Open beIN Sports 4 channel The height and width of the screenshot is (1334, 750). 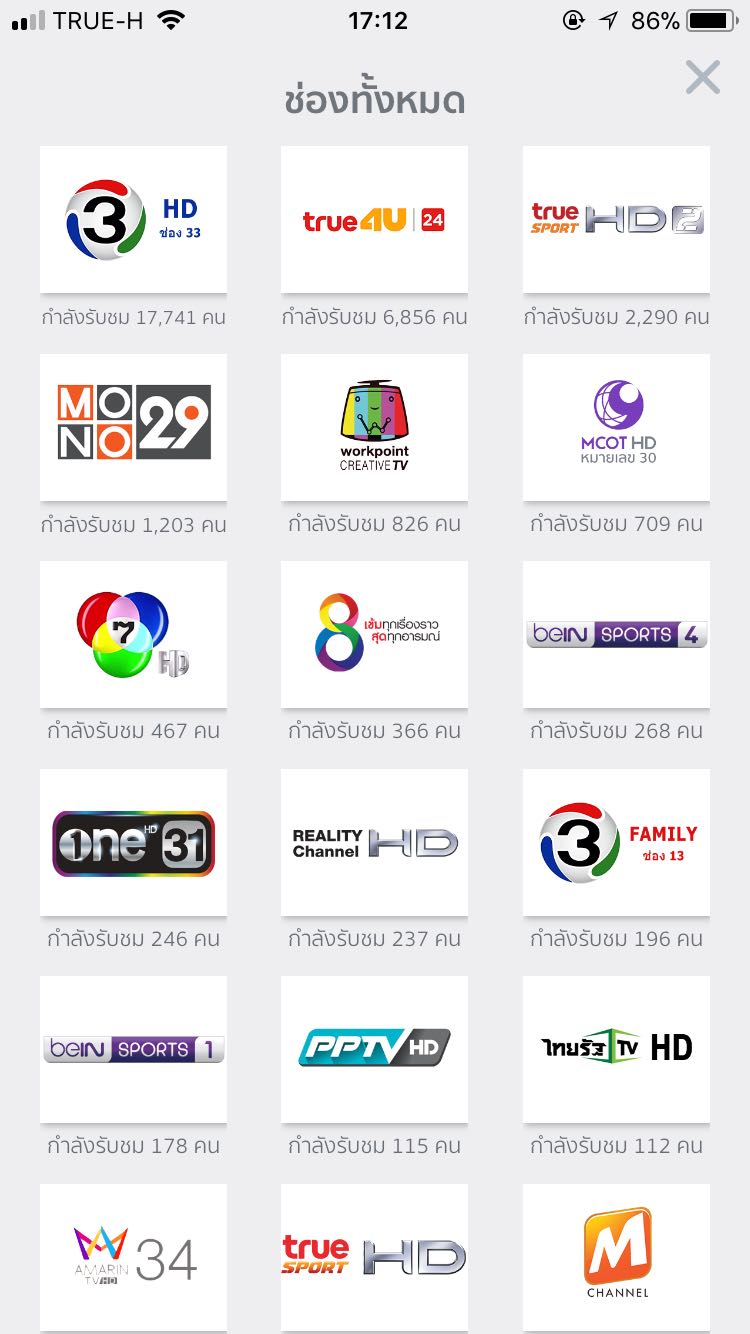[616, 635]
